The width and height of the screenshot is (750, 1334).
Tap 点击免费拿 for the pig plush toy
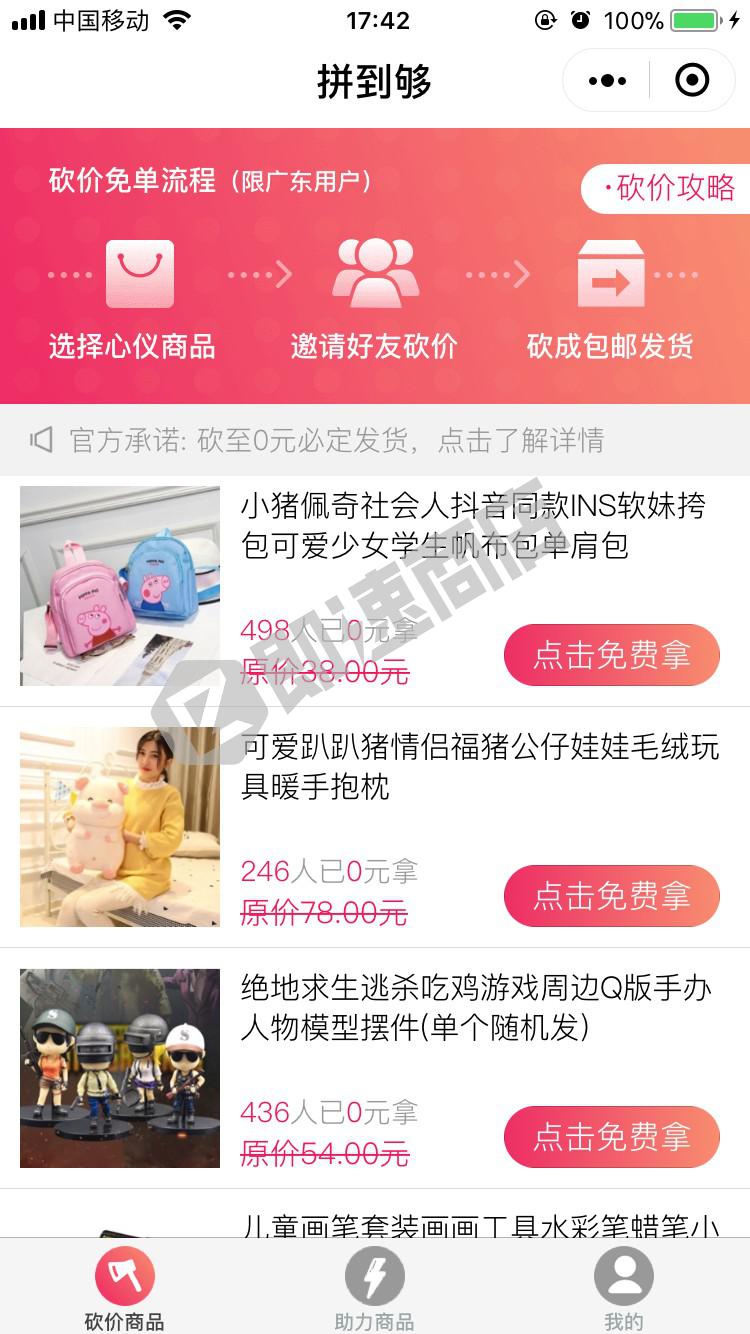click(x=611, y=896)
